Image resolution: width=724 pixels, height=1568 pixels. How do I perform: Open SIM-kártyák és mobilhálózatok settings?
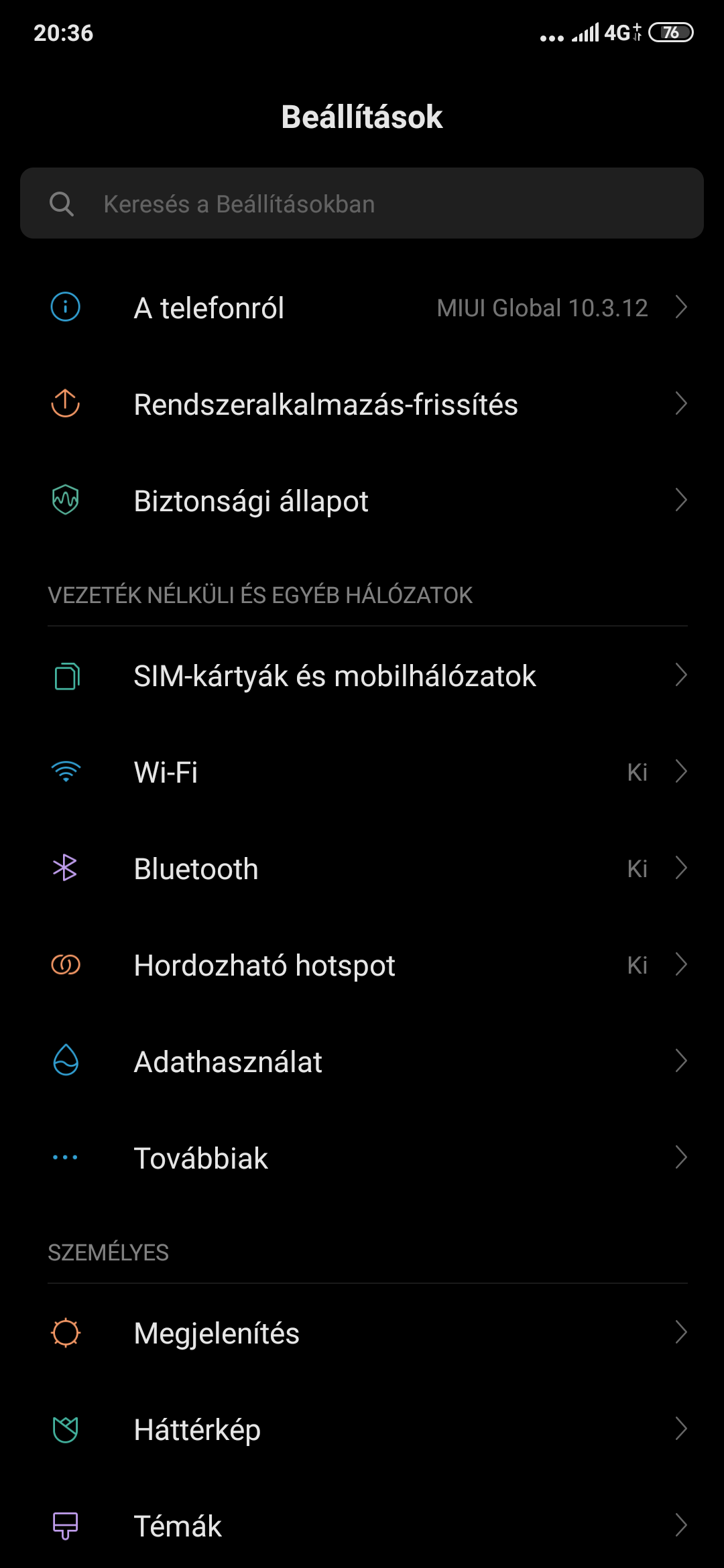(362, 675)
